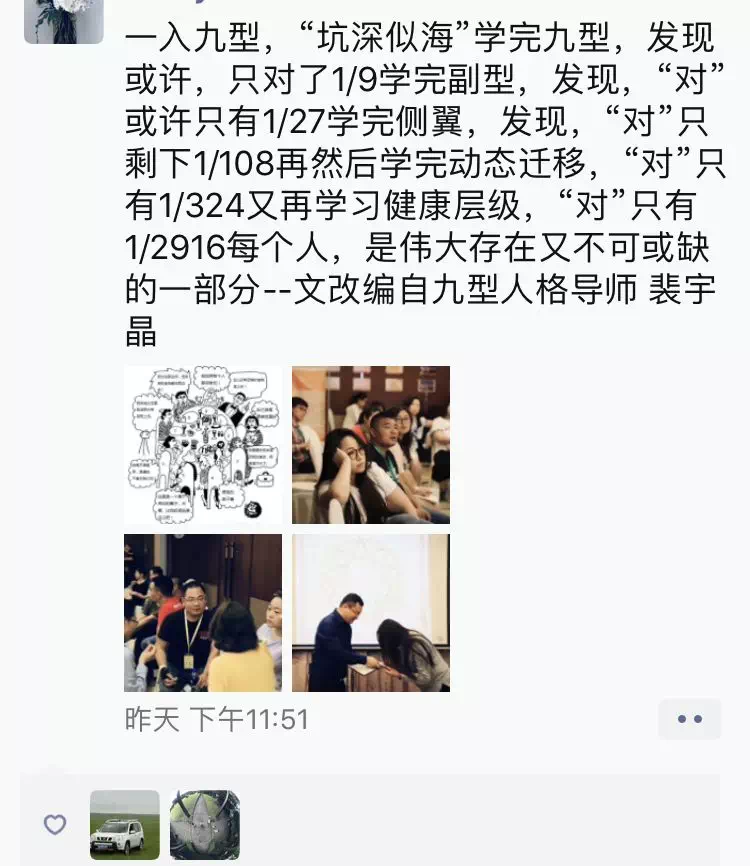Open photo of man wearing lanyard badge
Viewport: 750px width, 866px height.
(203, 613)
